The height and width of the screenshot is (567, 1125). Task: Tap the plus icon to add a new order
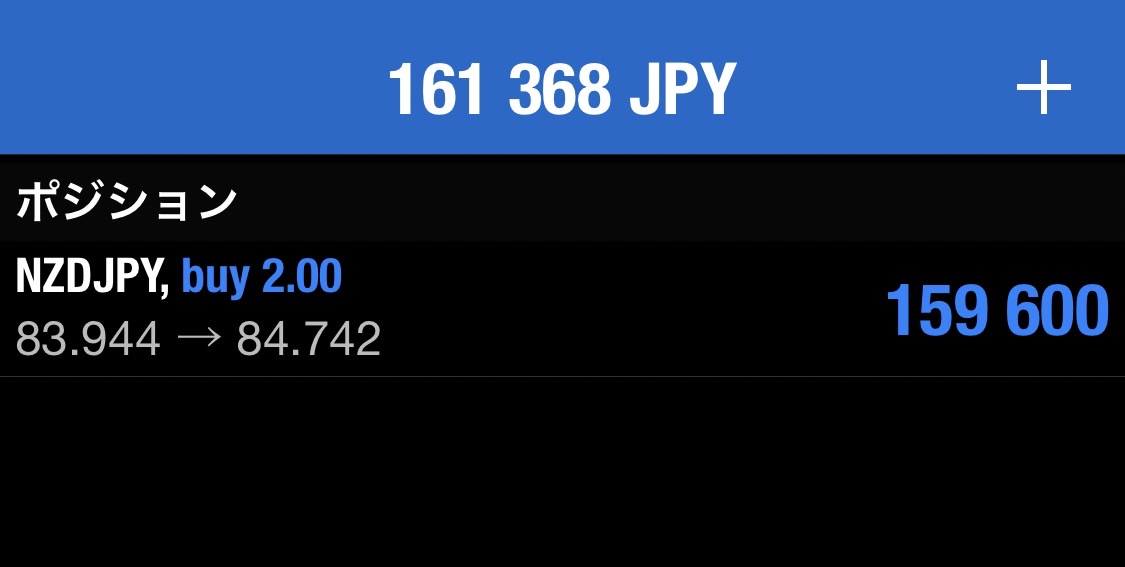(x=1043, y=88)
